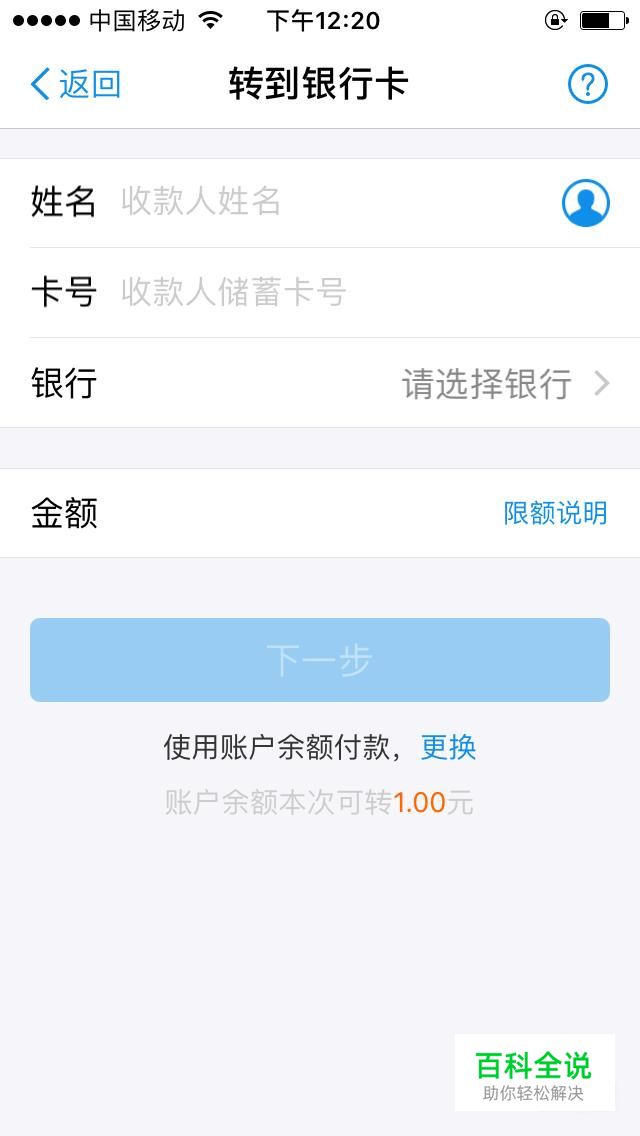
Task: Open the contacts picker icon beside 姓名
Action: coord(586,203)
